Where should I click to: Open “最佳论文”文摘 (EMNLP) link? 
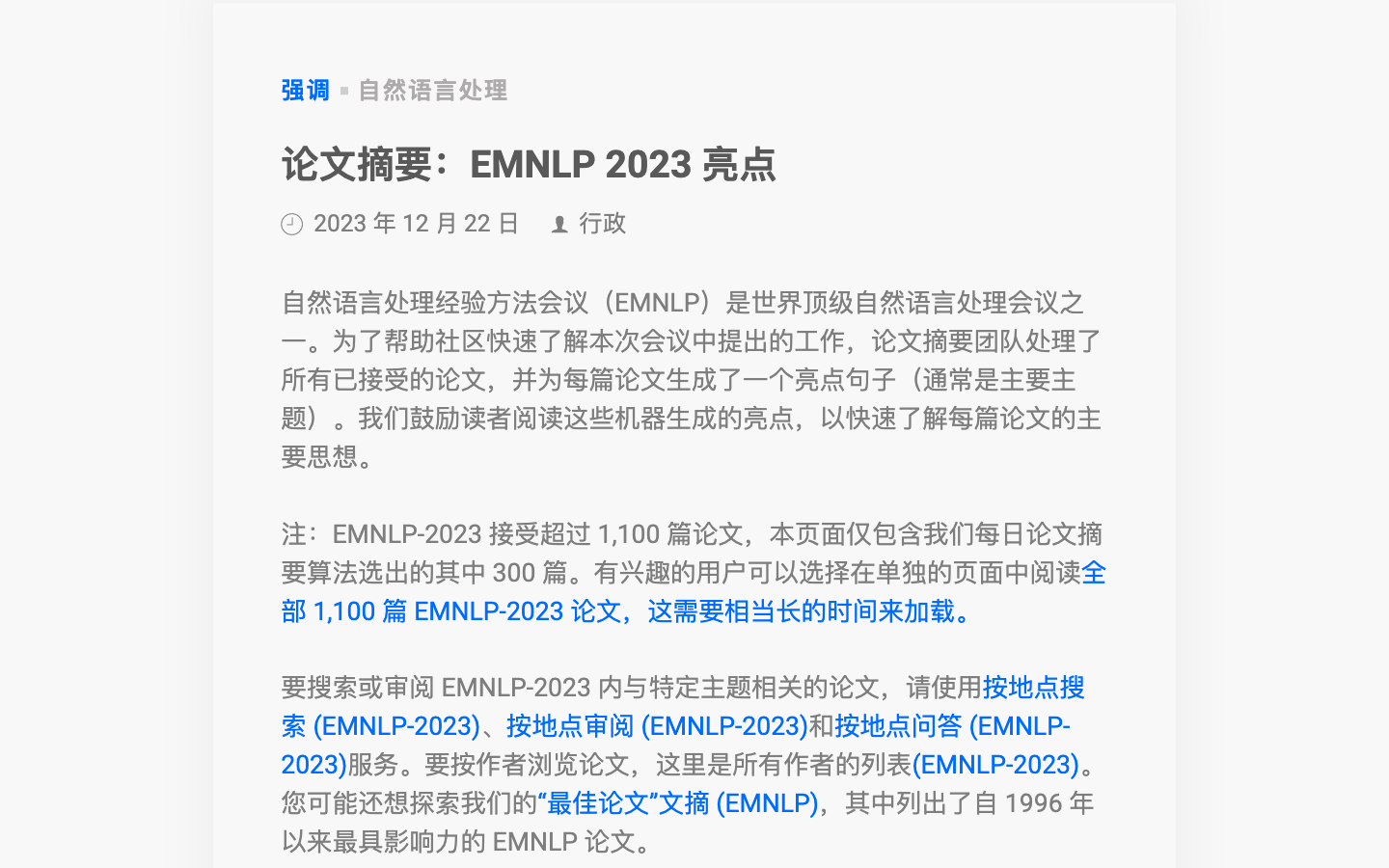click(x=678, y=803)
